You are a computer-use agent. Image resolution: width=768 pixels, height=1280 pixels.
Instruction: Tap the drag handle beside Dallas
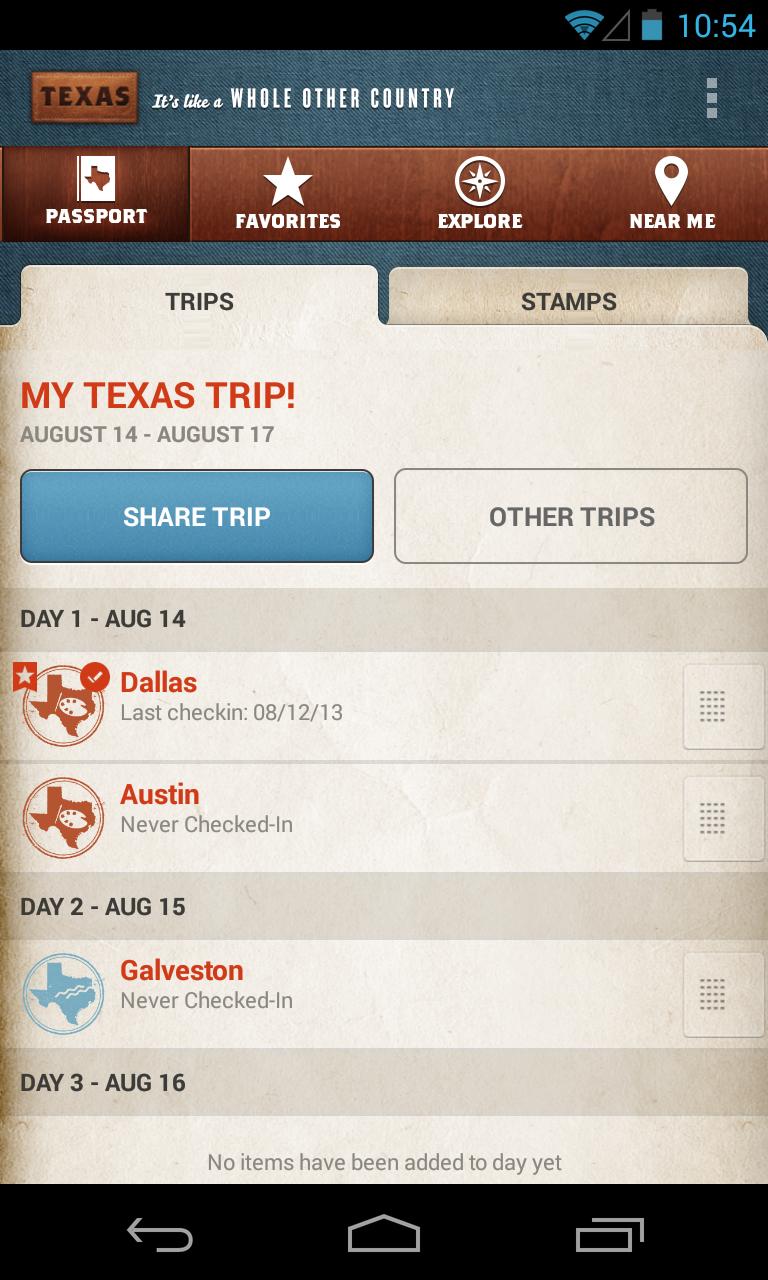(723, 706)
